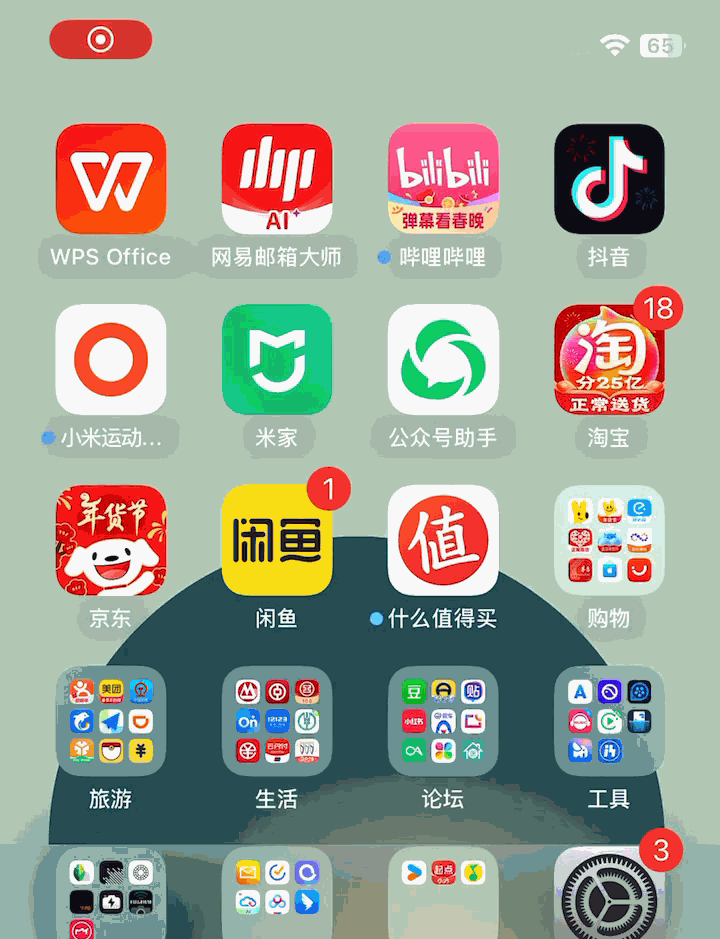Open the 小米运动 app
This screenshot has height=939, width=720.
click(110, 360)
